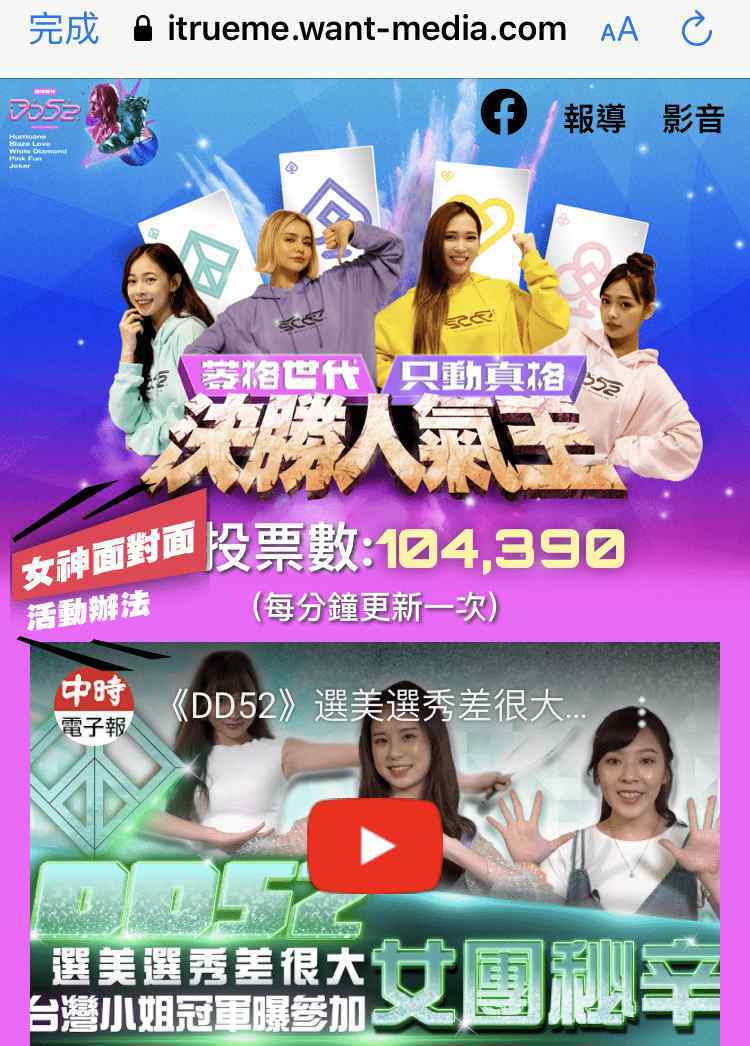750x1046 pixels.
Task: Reload the page
Action: [x=696, y=30]
